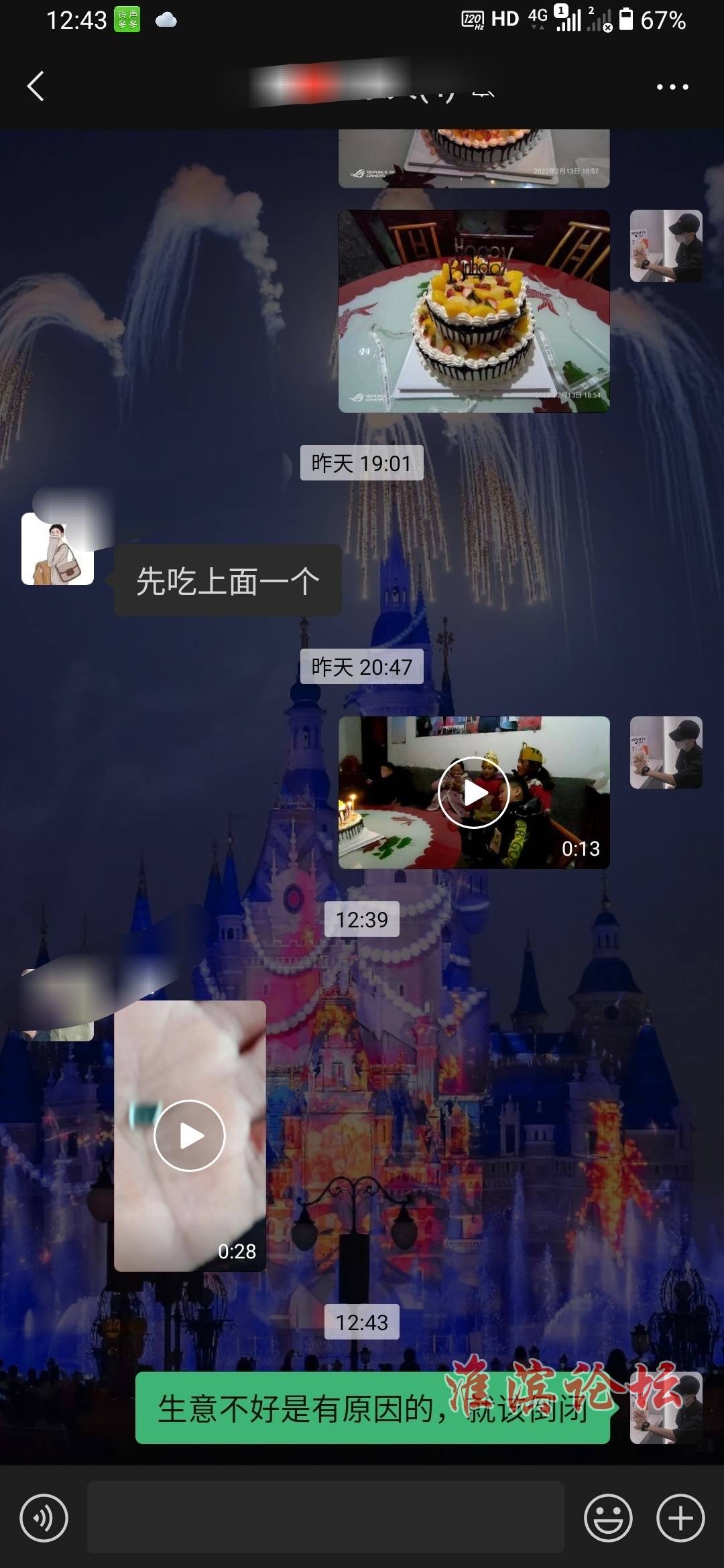Viewport: 724px width, 1568px height.
Task: Open the plus attachment menu
Action: (680, 1517)
